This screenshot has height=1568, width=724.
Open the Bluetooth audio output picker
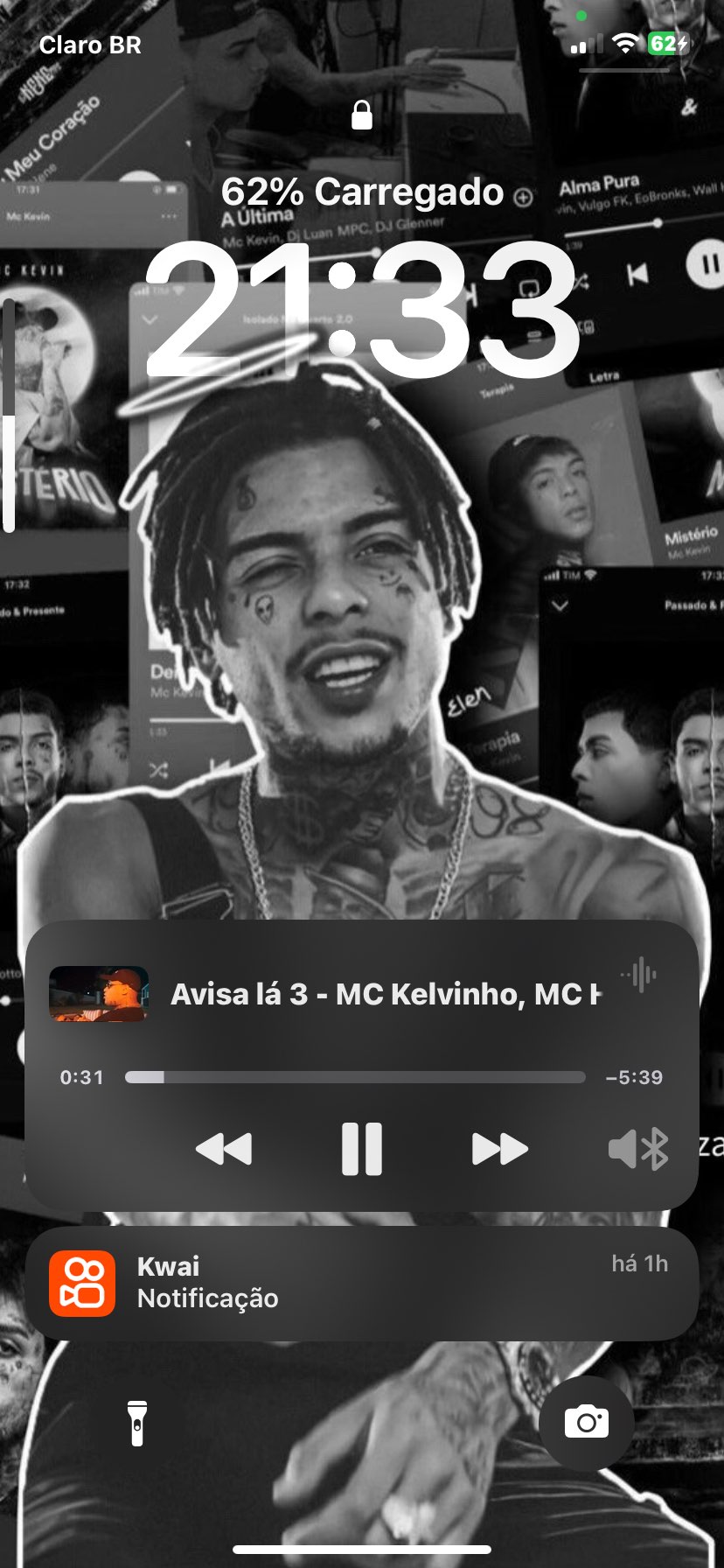[638, 1148]
